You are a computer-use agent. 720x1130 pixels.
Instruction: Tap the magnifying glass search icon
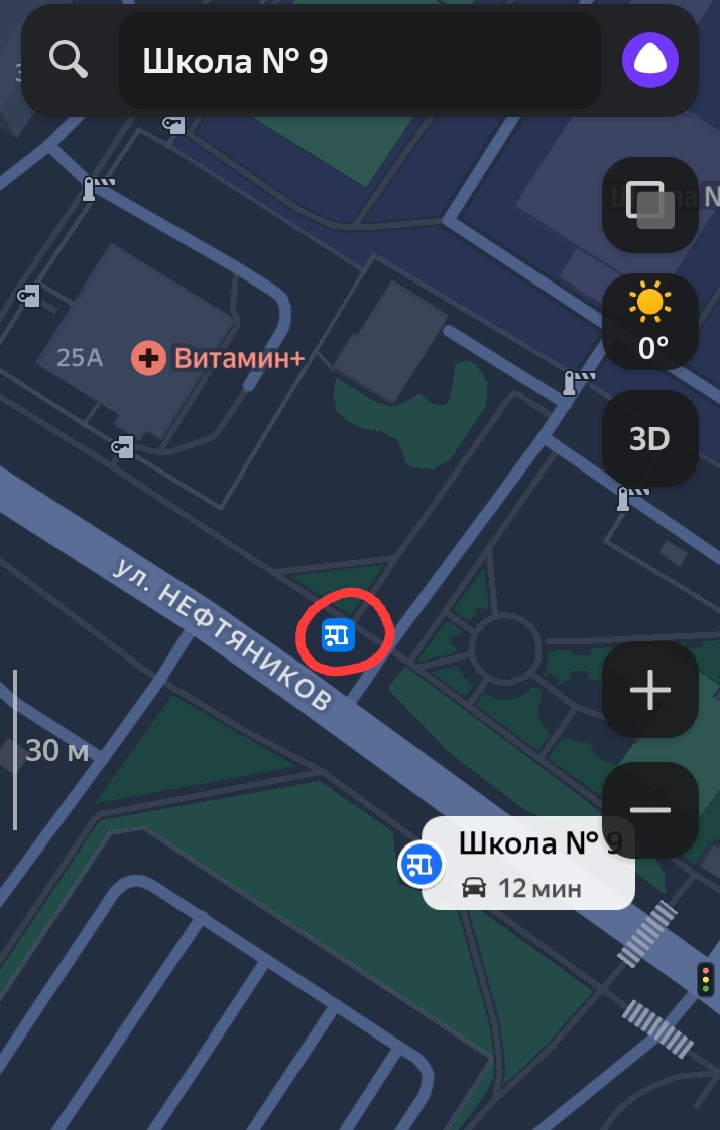(69, 60)
